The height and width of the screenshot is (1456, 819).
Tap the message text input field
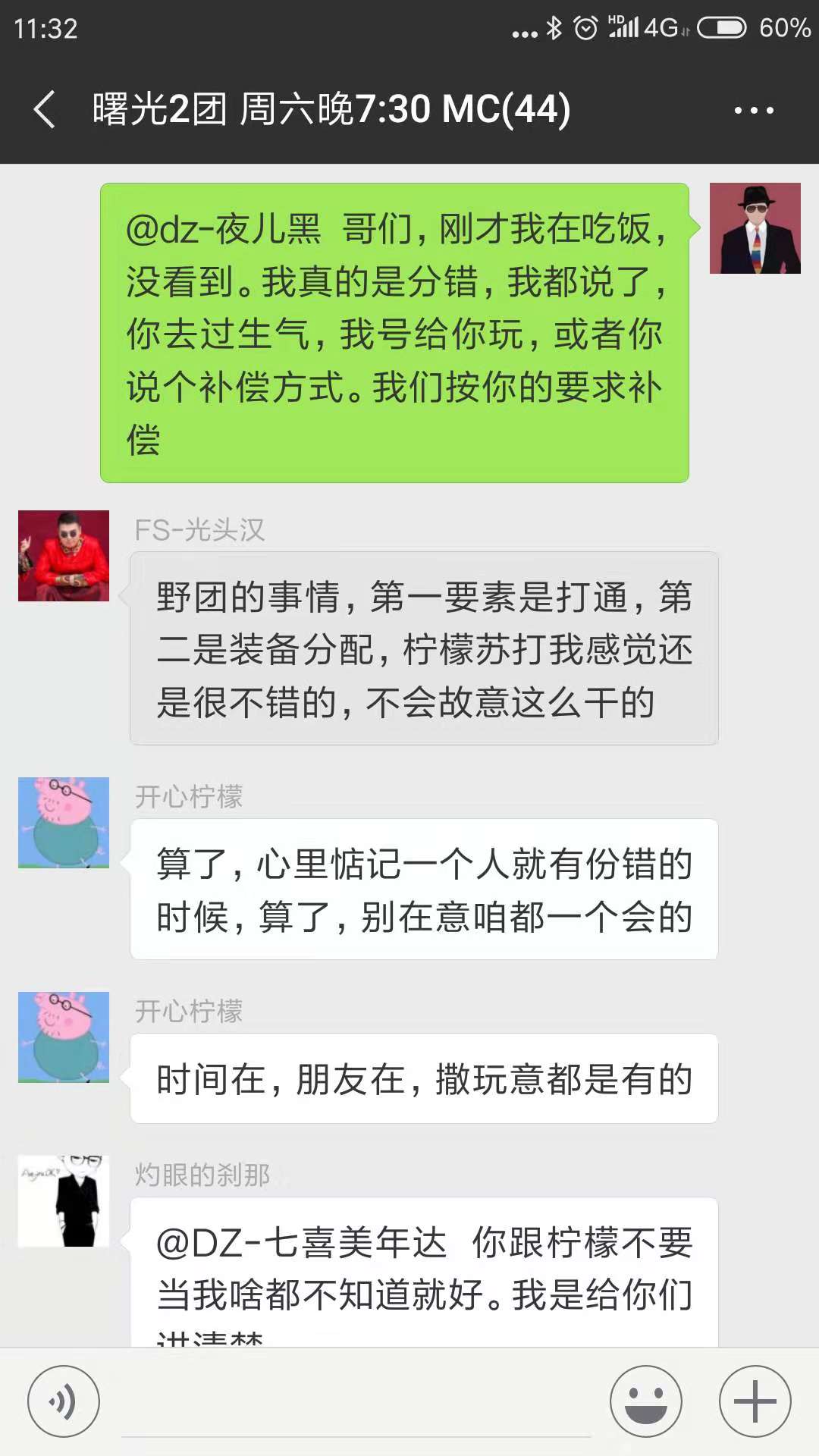click(356, 1403)
